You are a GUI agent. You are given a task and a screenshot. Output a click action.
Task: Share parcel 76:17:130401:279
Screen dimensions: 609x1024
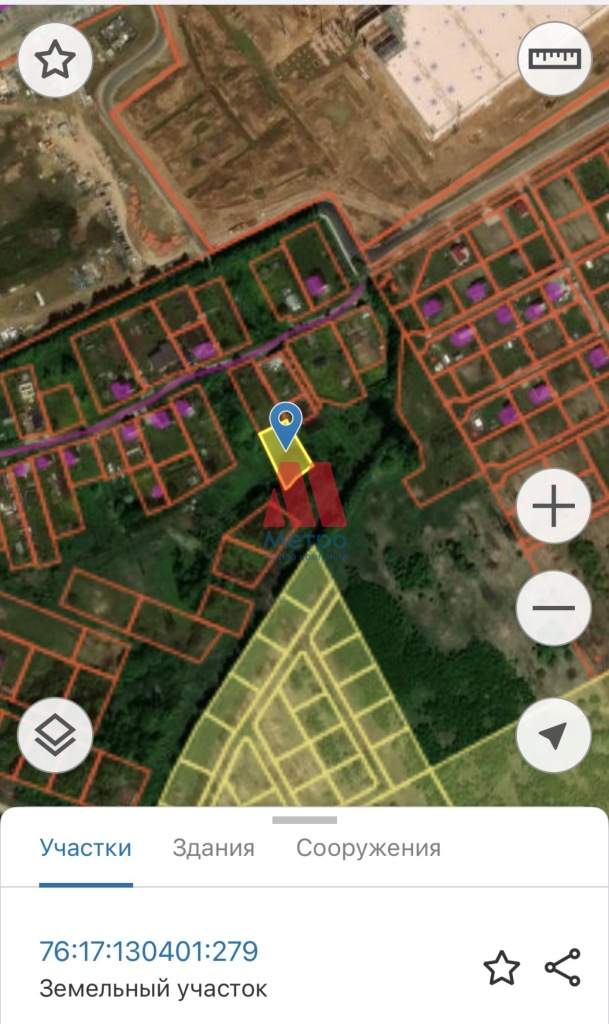pos(563,968)
